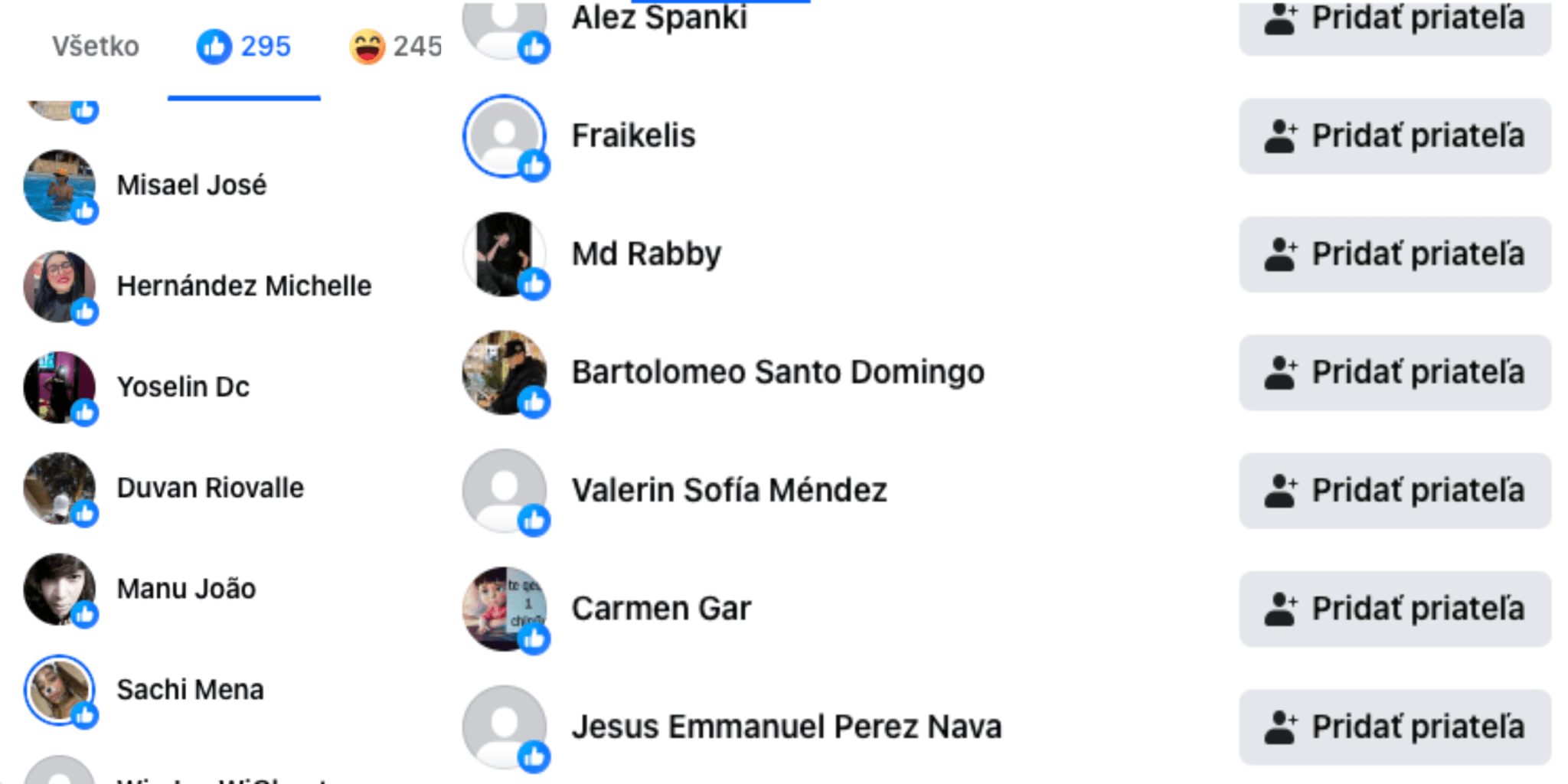Image resolution: width=1568 pixels, height=784 pixels.
Task: Open Carmen Gar's profile
Action: [661, 609]
